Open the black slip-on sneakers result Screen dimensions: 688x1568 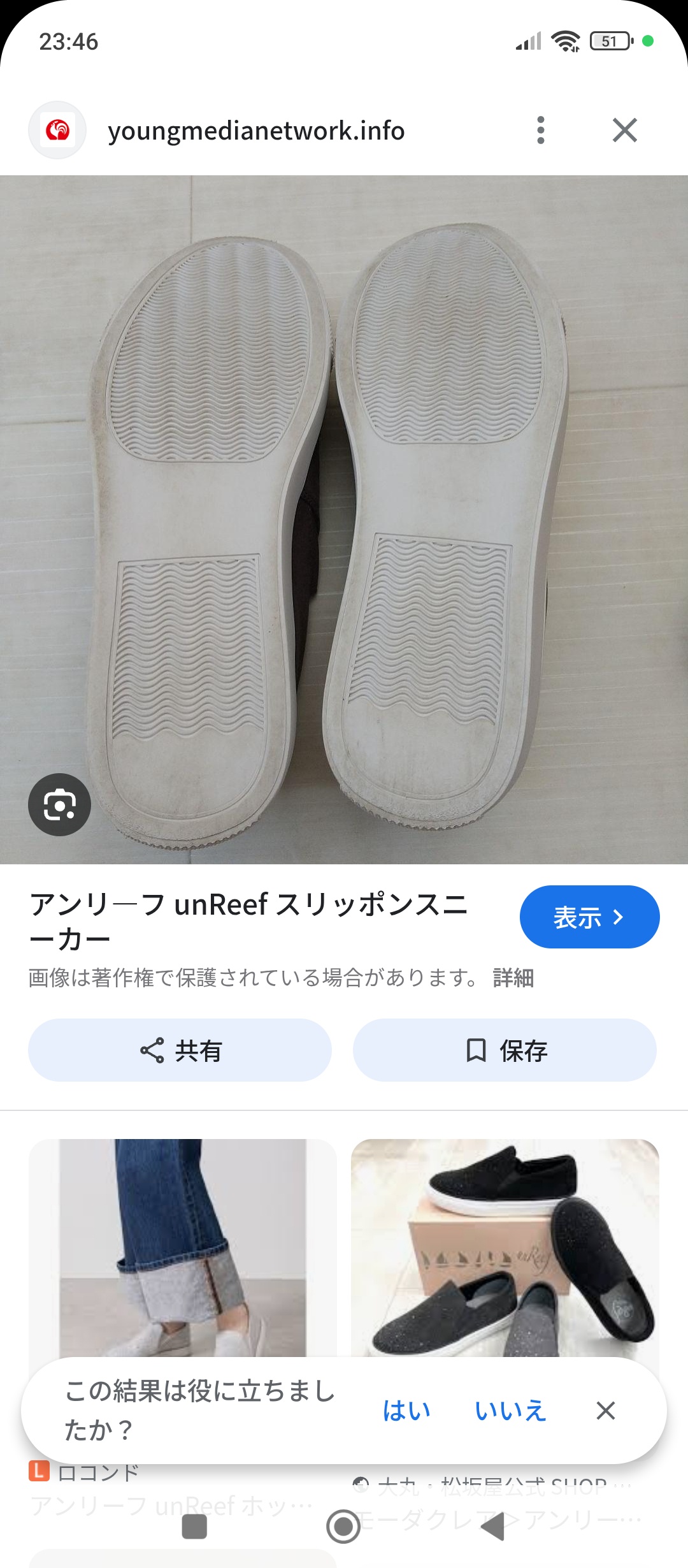(x=505, y=1249)
